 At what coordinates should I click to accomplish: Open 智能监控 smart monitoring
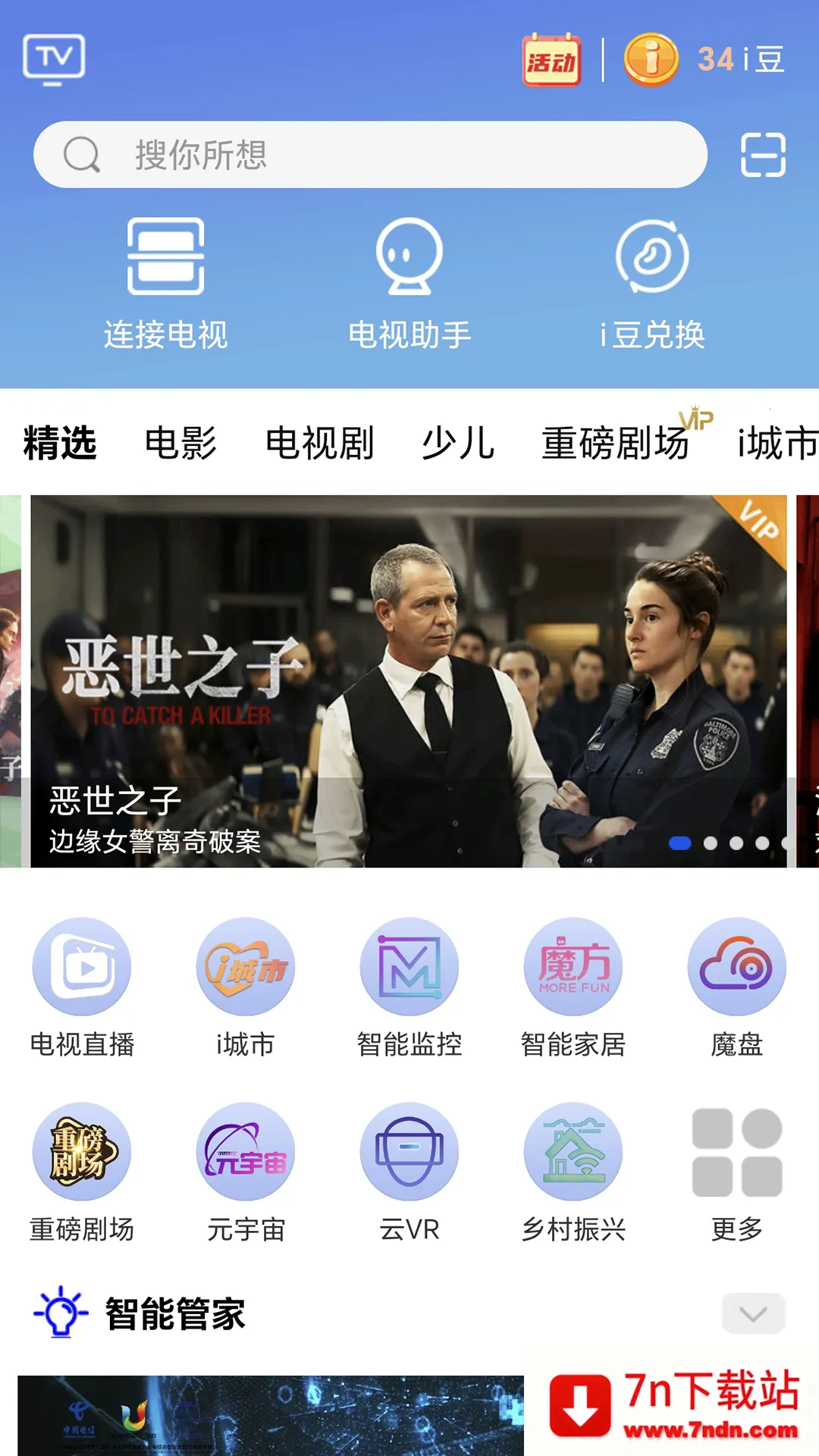coord(409,987)
